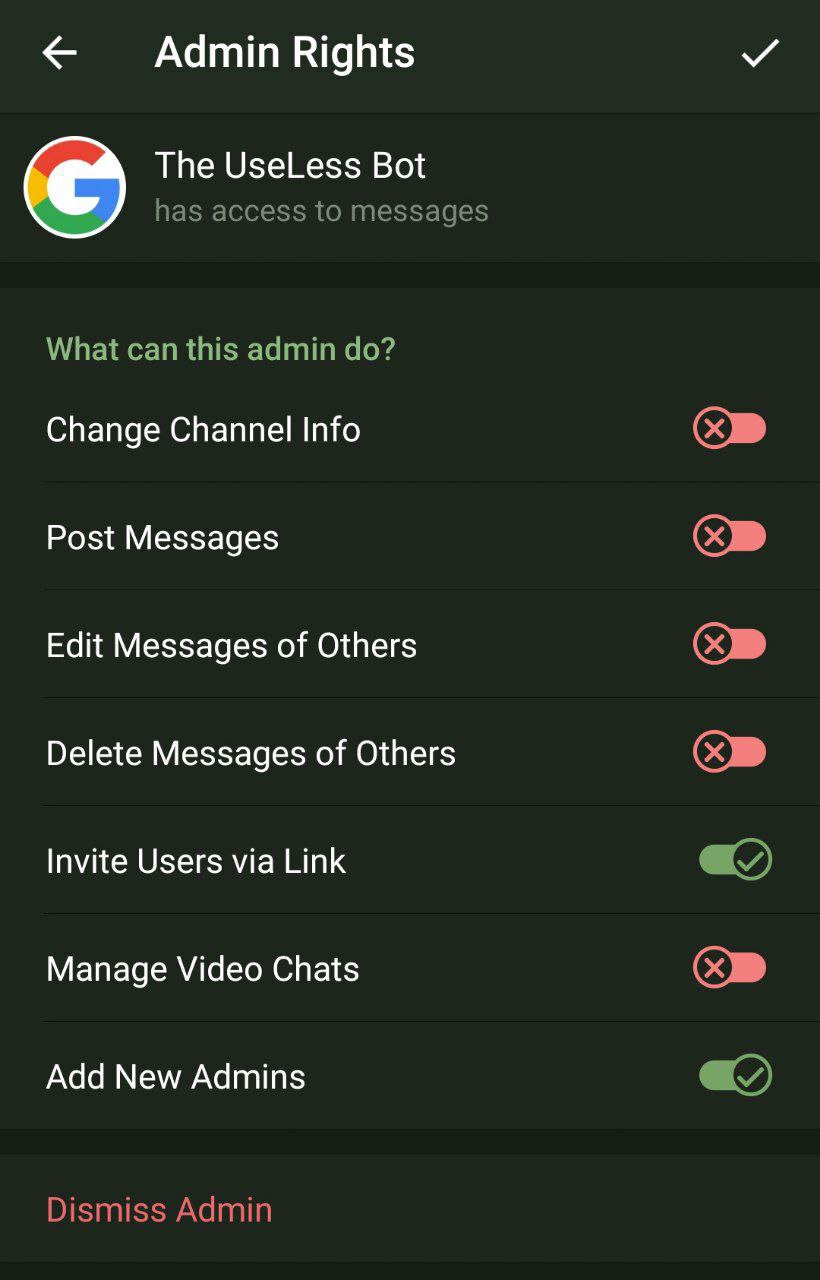Go back from Admin Rights
The height and width of the screenshot is (1280, 820).
(60, 53)
